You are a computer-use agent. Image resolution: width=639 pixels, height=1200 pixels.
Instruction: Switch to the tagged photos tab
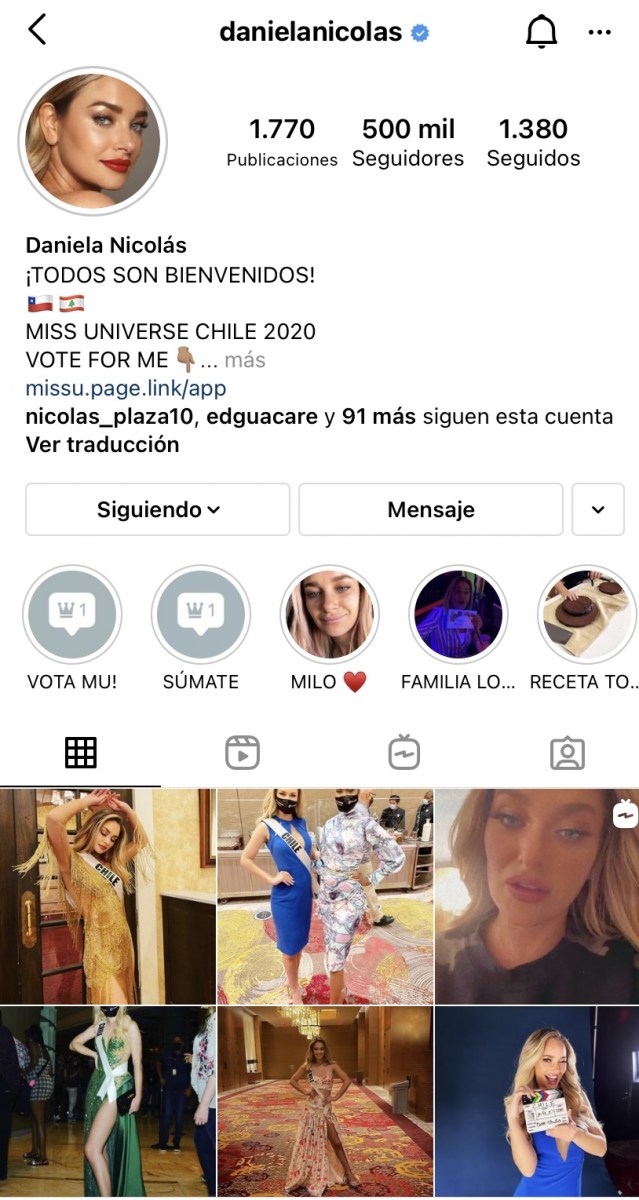pos(567,753)
